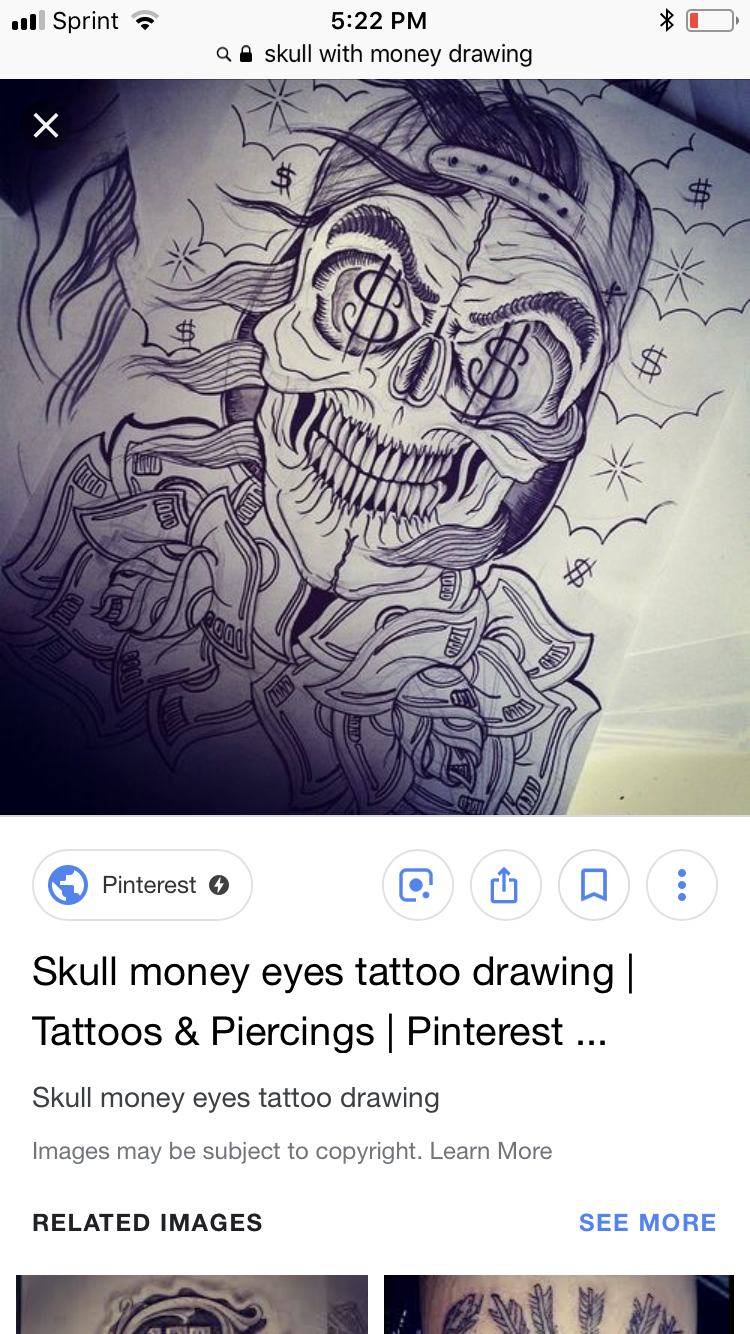Open the first related image thumbnail

pyautogui.click(x=191, y=1304)
